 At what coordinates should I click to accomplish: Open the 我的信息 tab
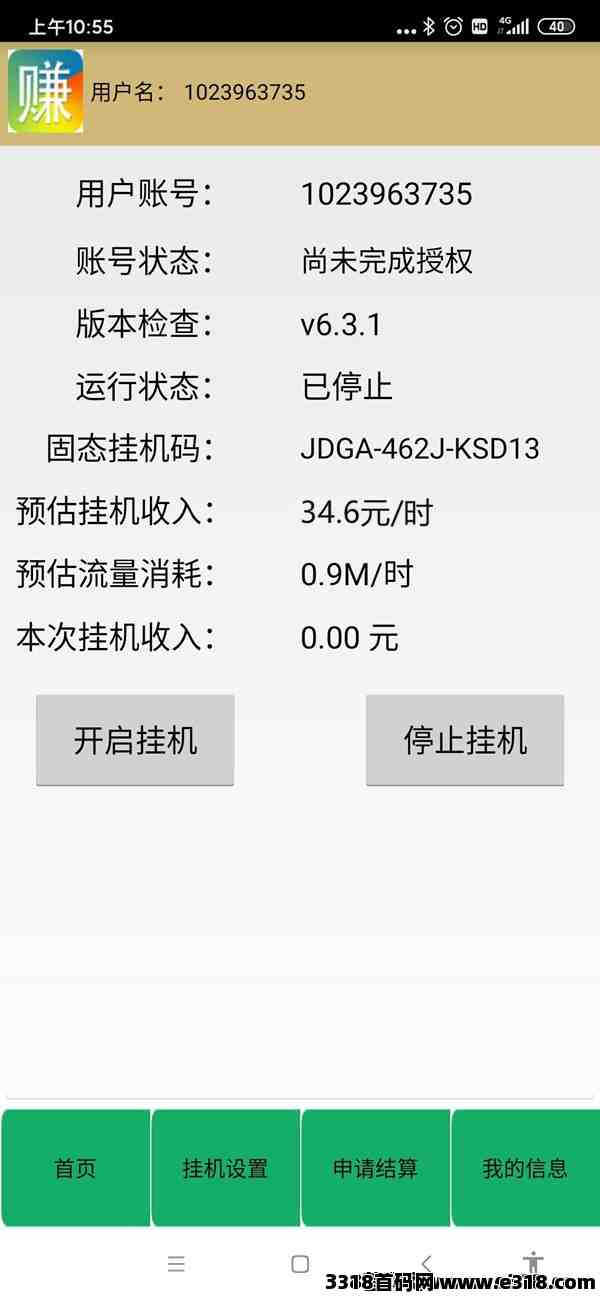click(x=525, y=1168)
